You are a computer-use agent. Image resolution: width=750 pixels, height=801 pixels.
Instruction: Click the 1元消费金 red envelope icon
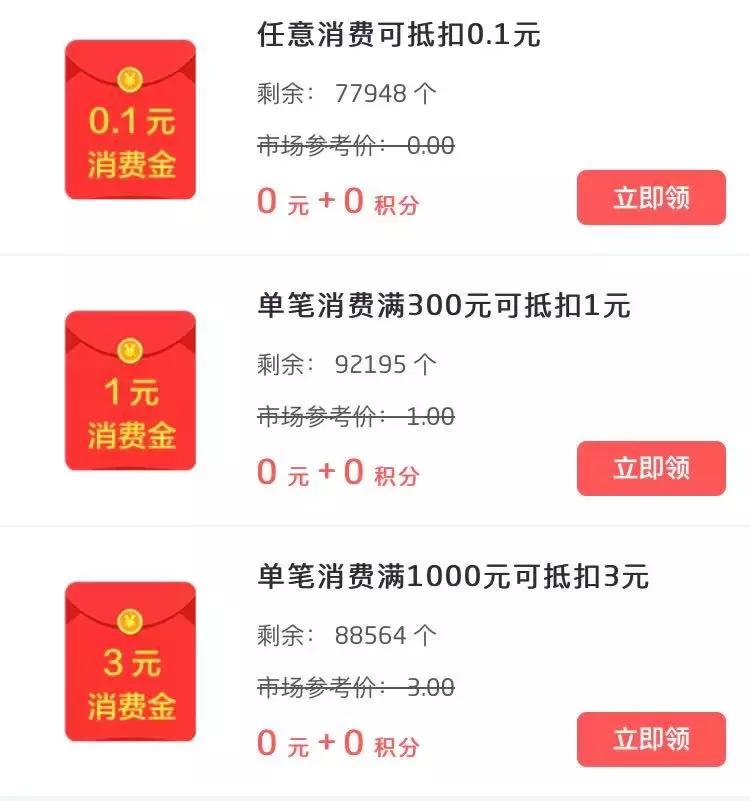[130, 390]
